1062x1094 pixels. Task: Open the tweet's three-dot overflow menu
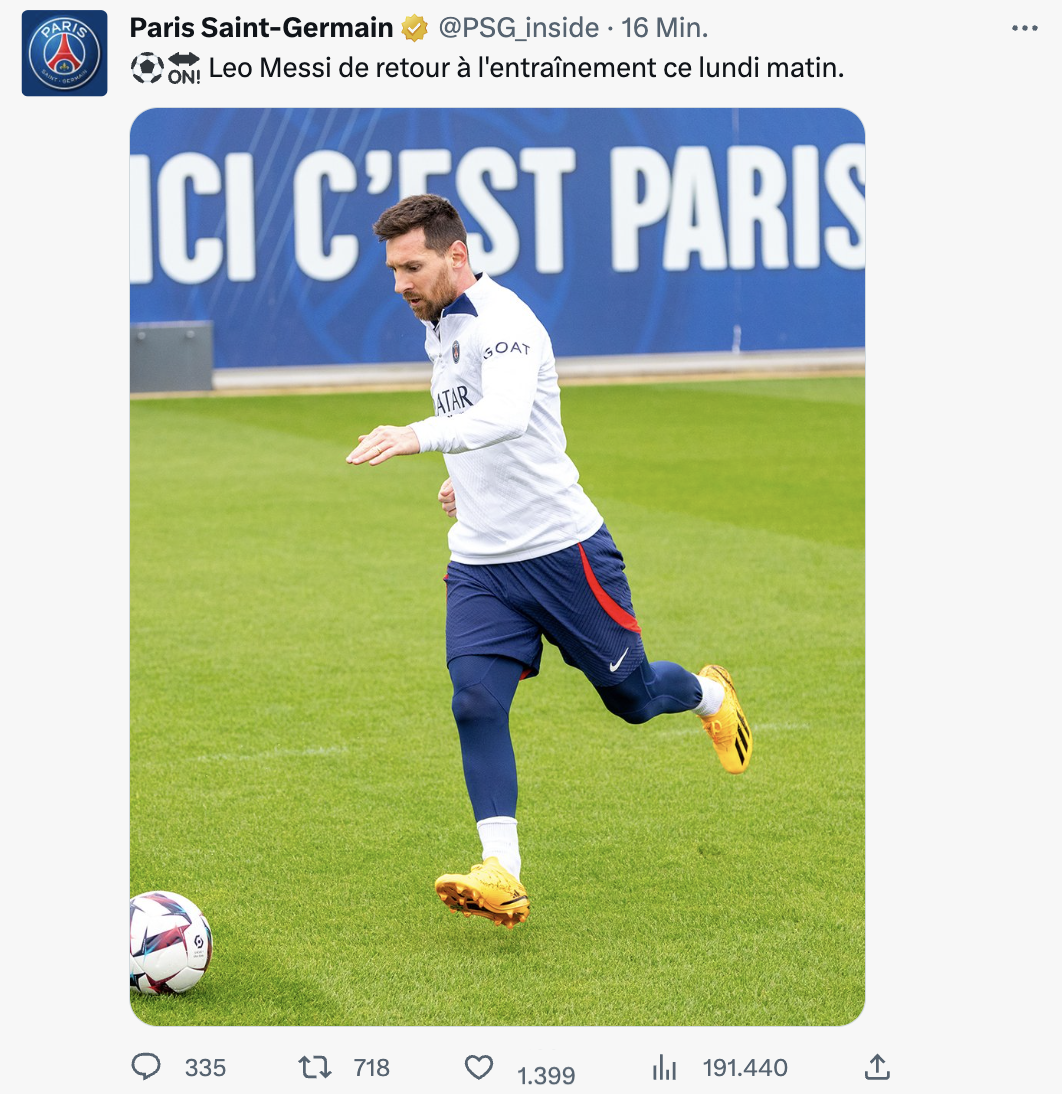[1025, 28]
